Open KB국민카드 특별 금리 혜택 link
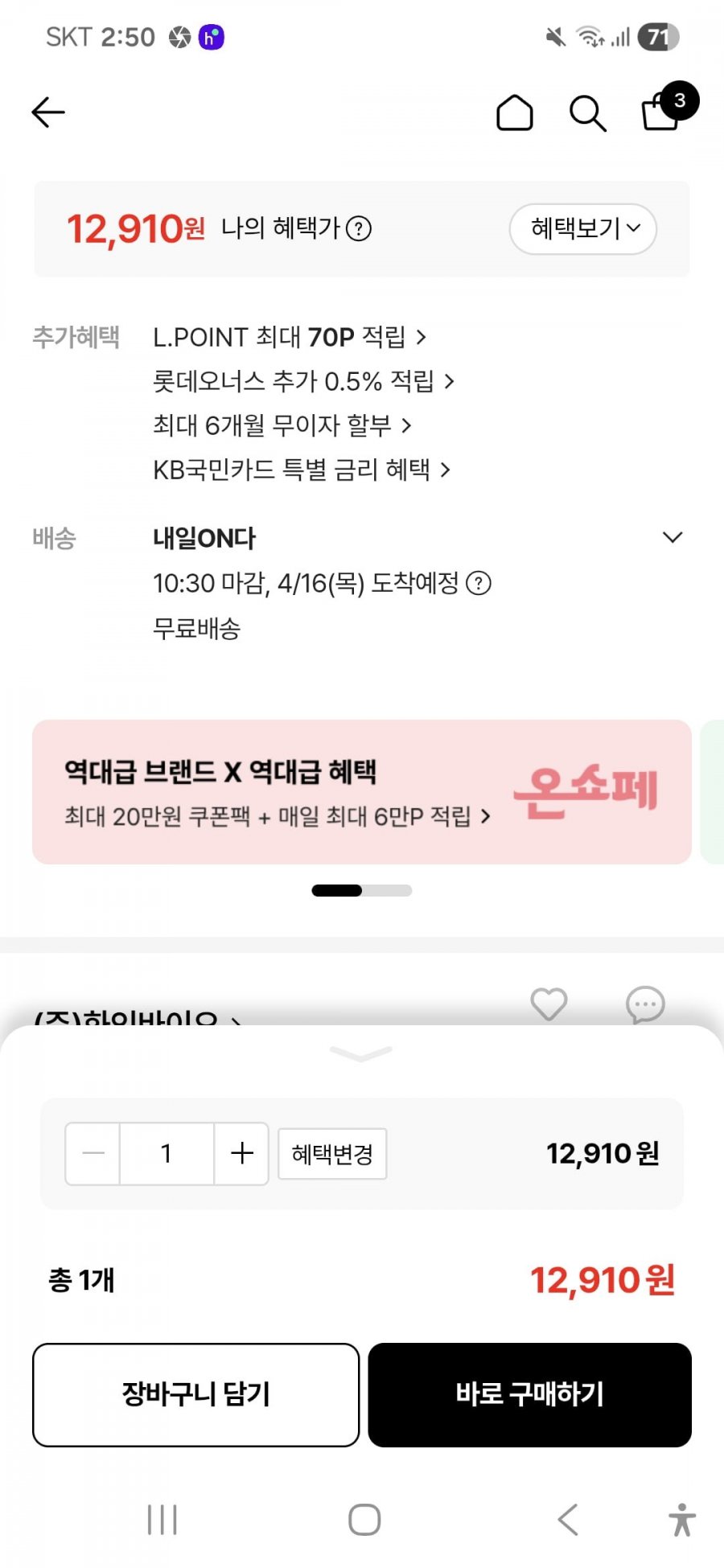 pyautogui.click(x=302, y=470)
